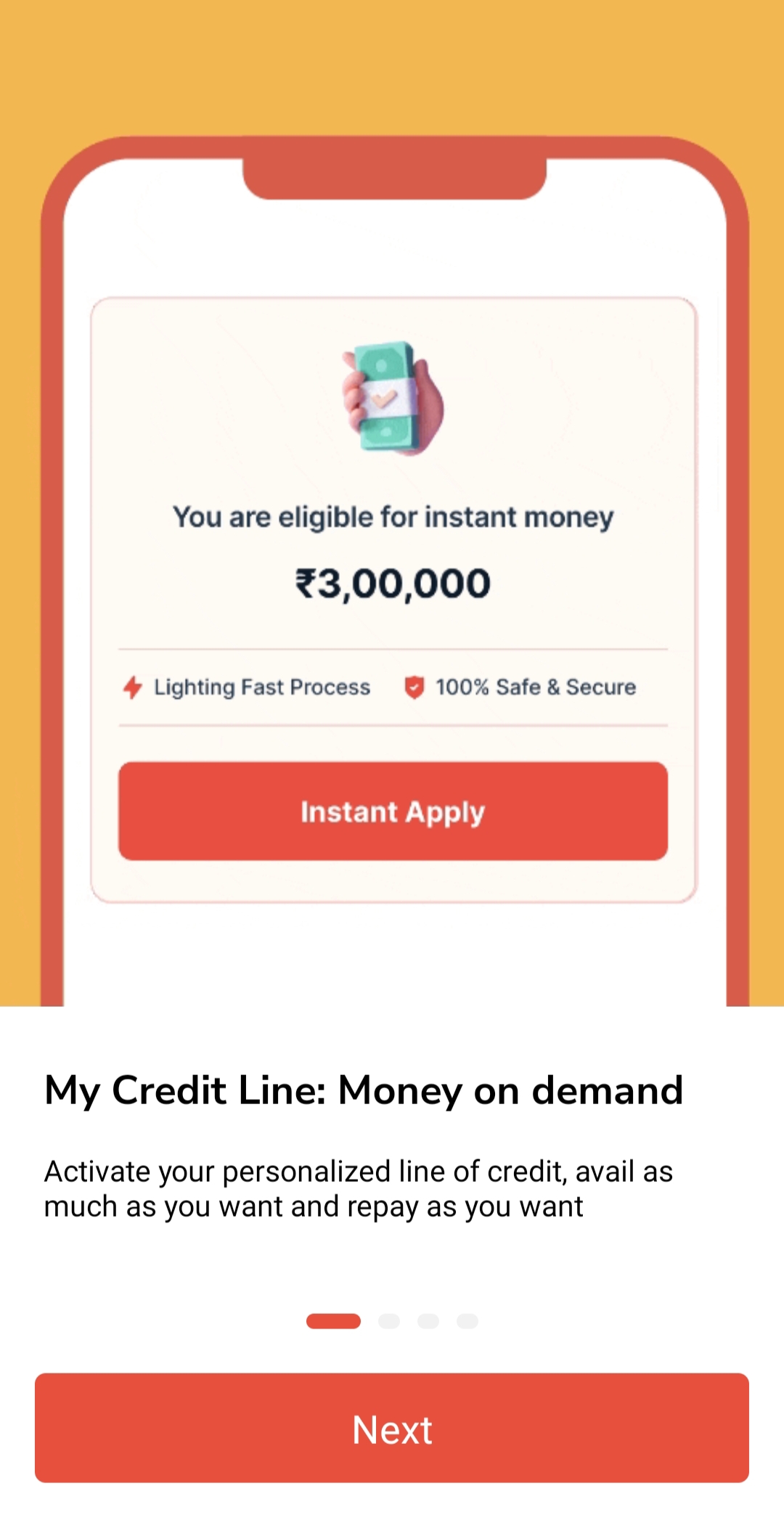
Task: Click the 'Lighting Fast Process' label
Action: coord(261,687)
